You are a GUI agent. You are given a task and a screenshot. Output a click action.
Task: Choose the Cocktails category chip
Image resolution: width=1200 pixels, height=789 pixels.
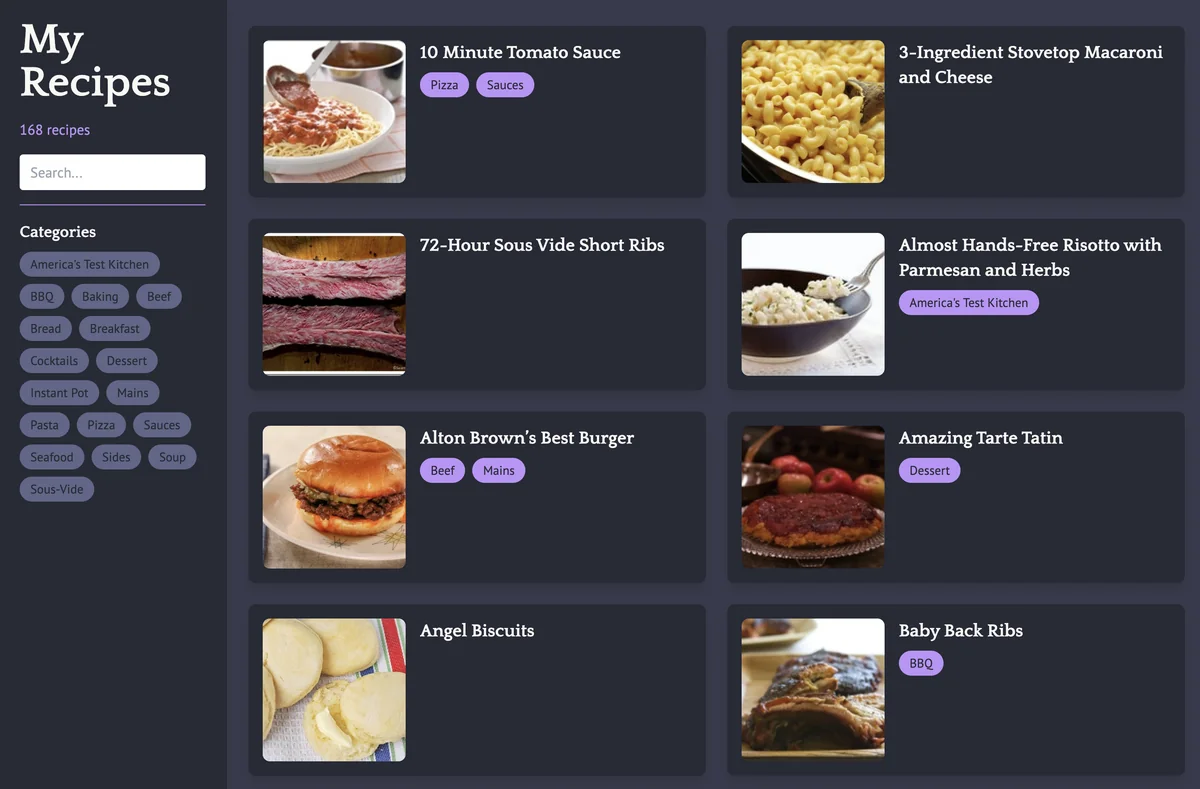click(54, 360)
